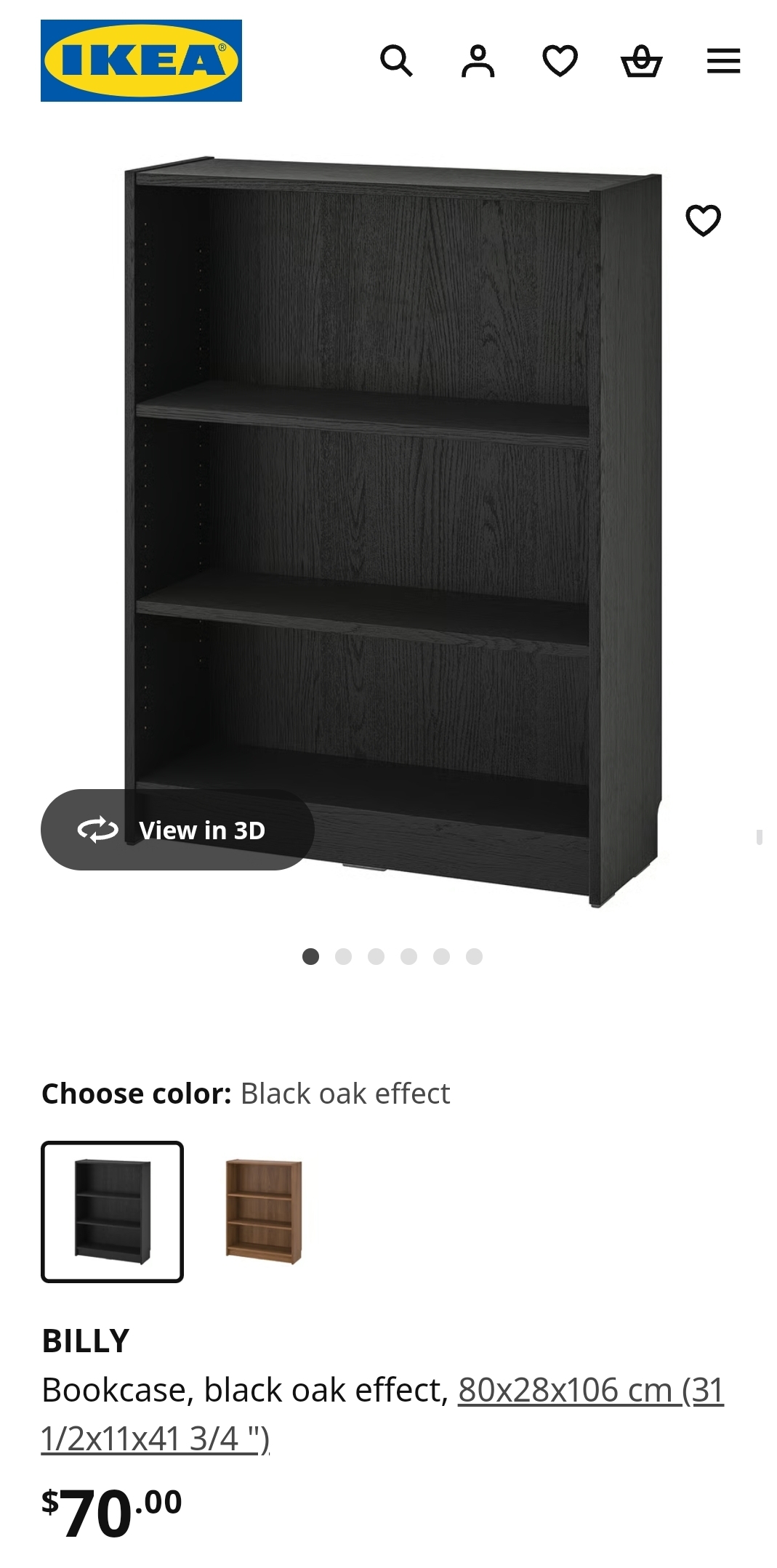Screen dimensions: 777x1568
Task: Open the account profile icon
Action: pos(478,60)
